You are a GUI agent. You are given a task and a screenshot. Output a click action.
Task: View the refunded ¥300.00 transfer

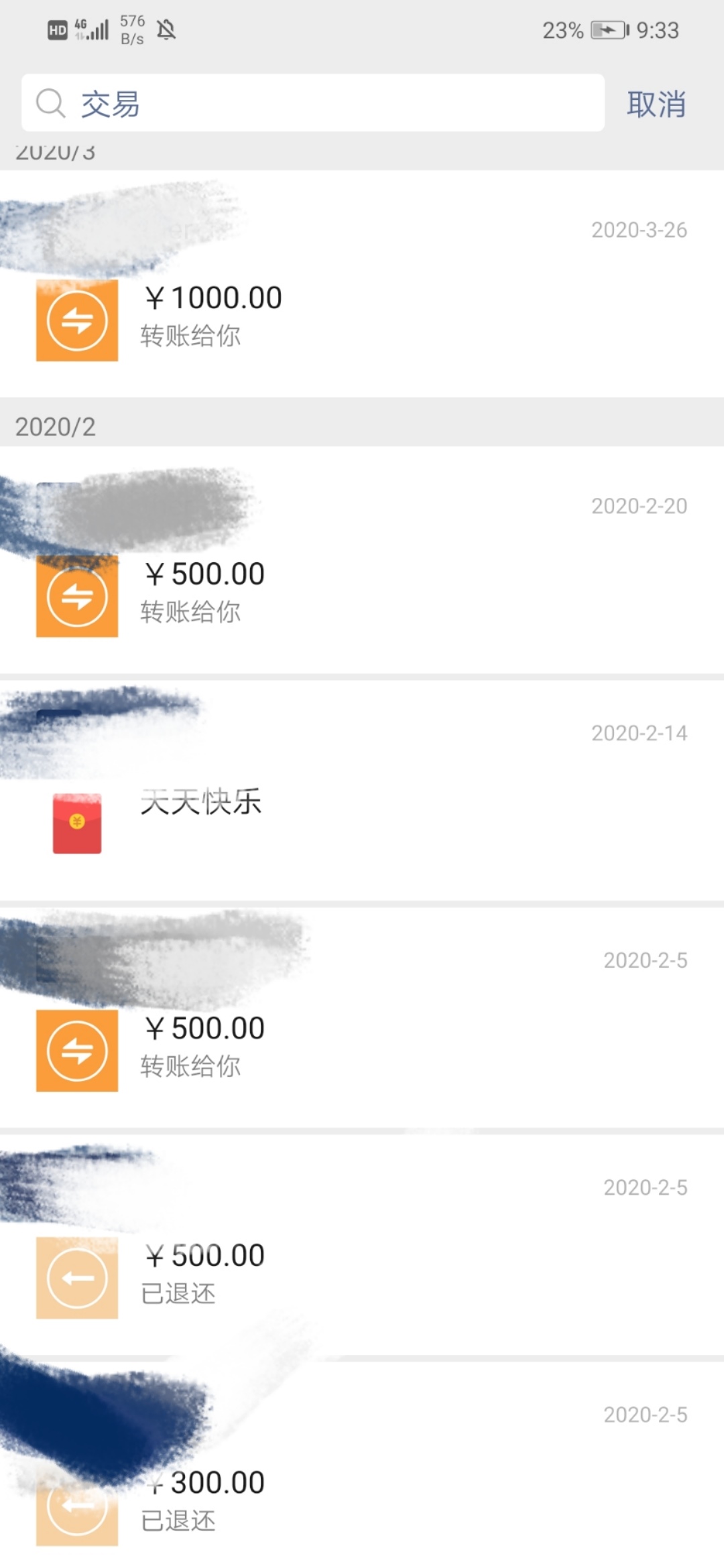point(362,1465)
